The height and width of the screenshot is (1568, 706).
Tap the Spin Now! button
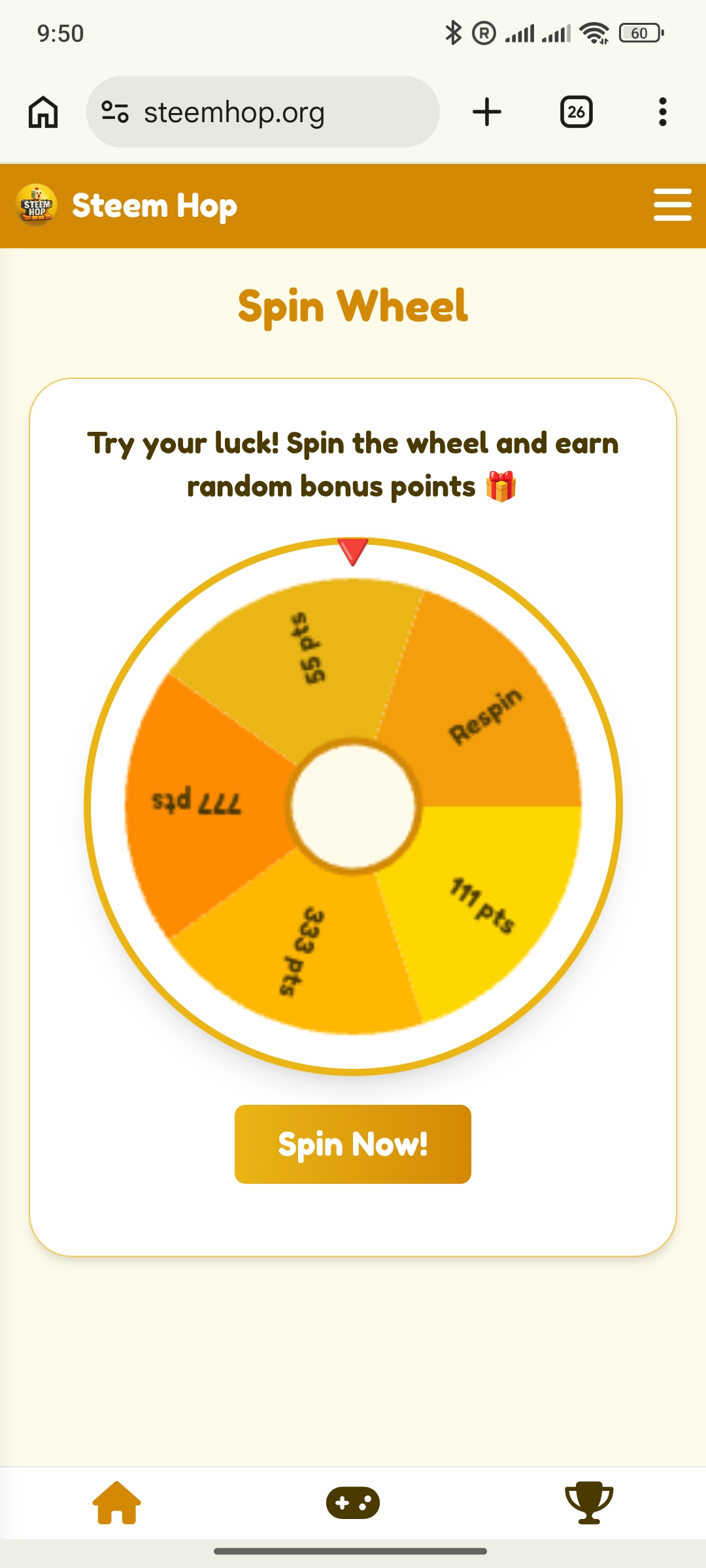(x=353, y=1144)
